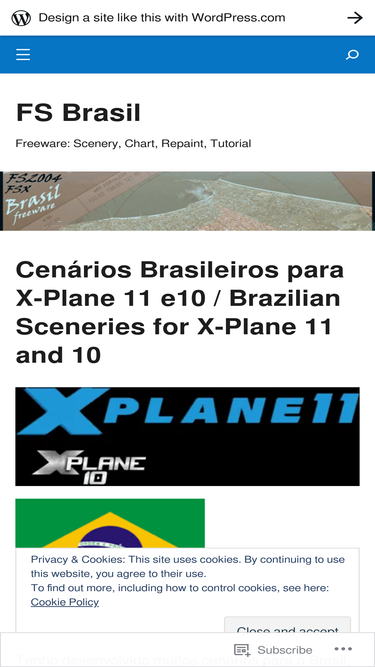375x667 pixels.
Task: Open the site search icon
Action: [x=352, y=54]
